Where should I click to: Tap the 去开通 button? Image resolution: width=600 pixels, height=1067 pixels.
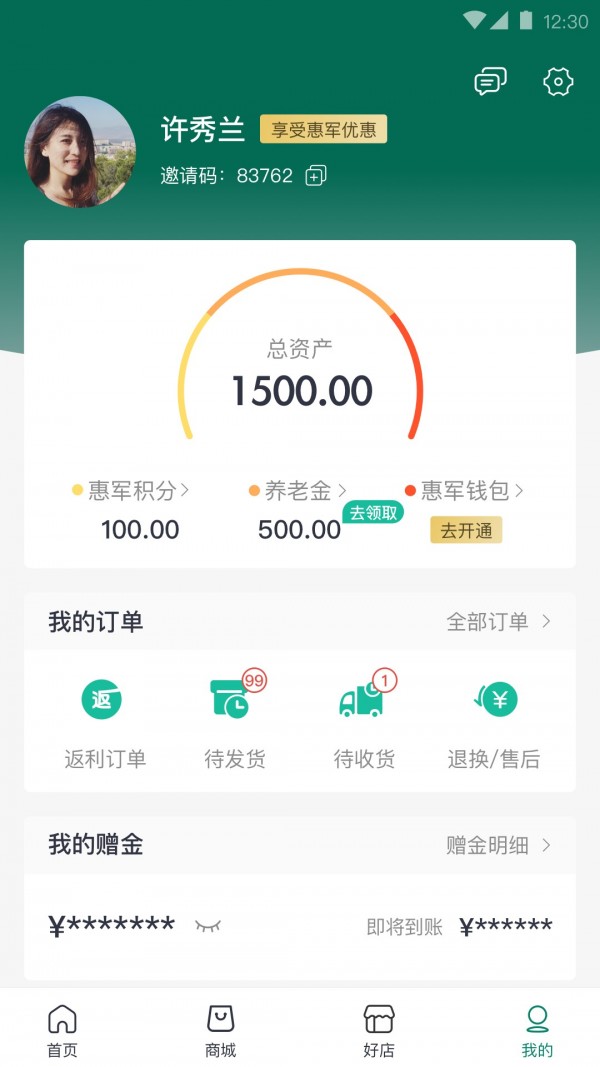[466, 530]
